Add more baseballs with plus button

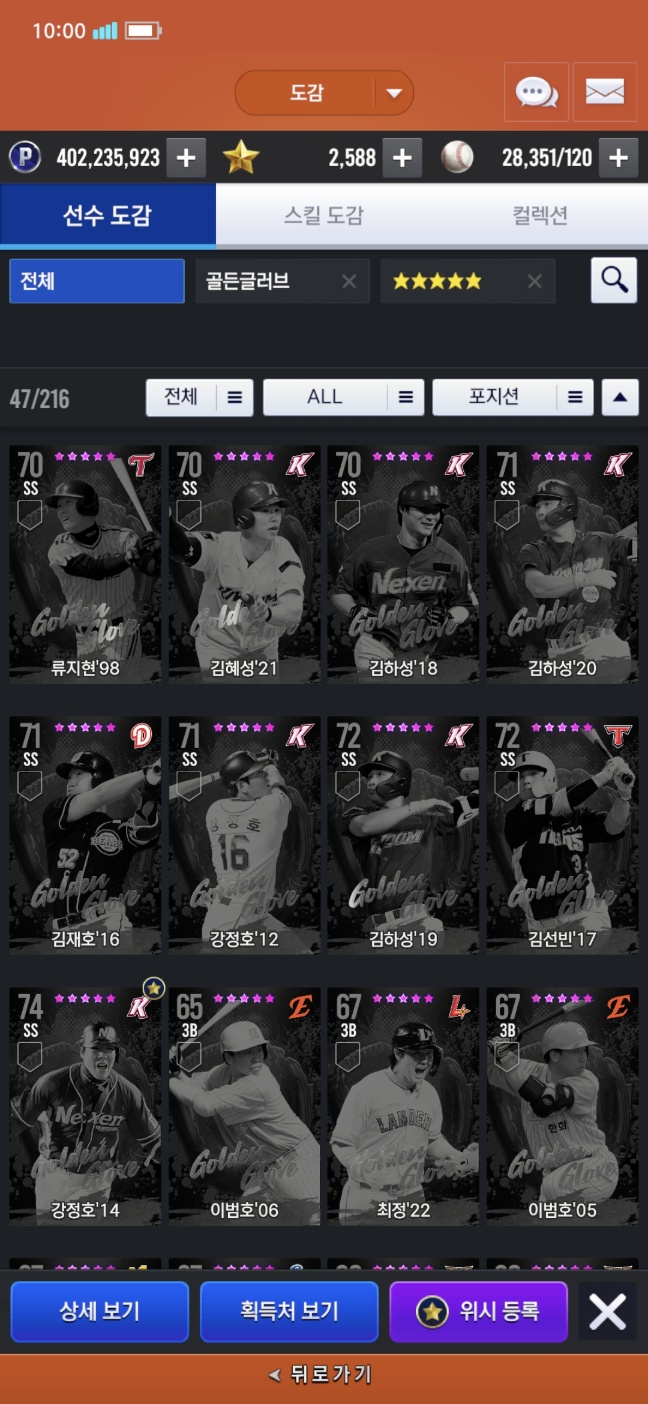[x=618, y=157]
